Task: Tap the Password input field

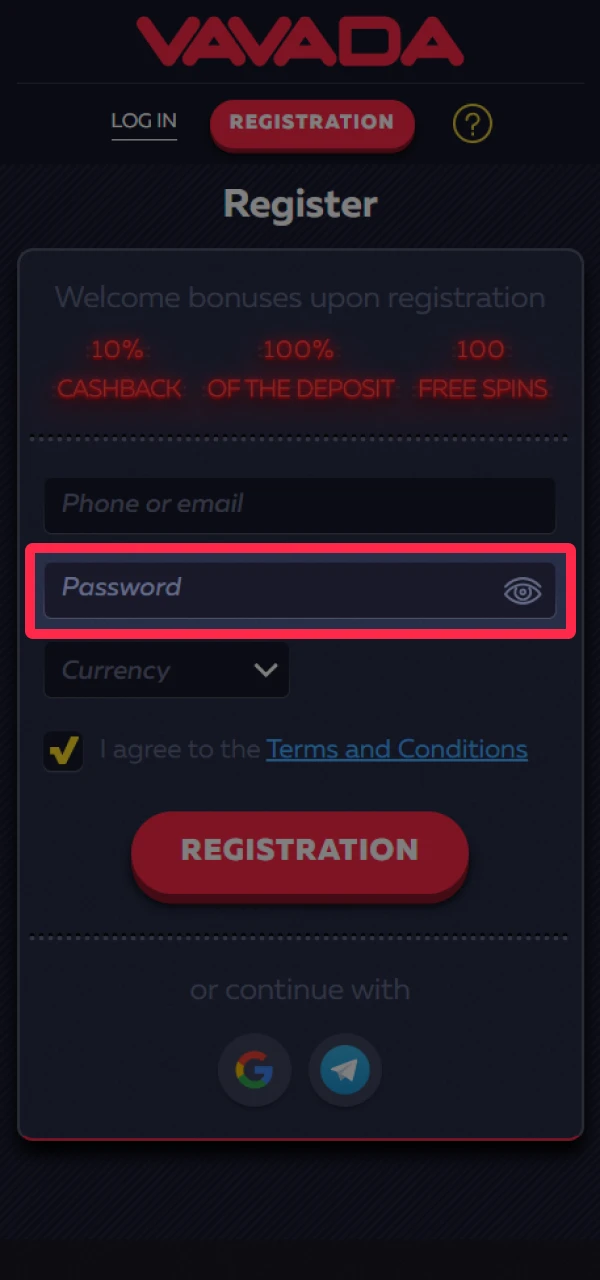Action: 270,588
